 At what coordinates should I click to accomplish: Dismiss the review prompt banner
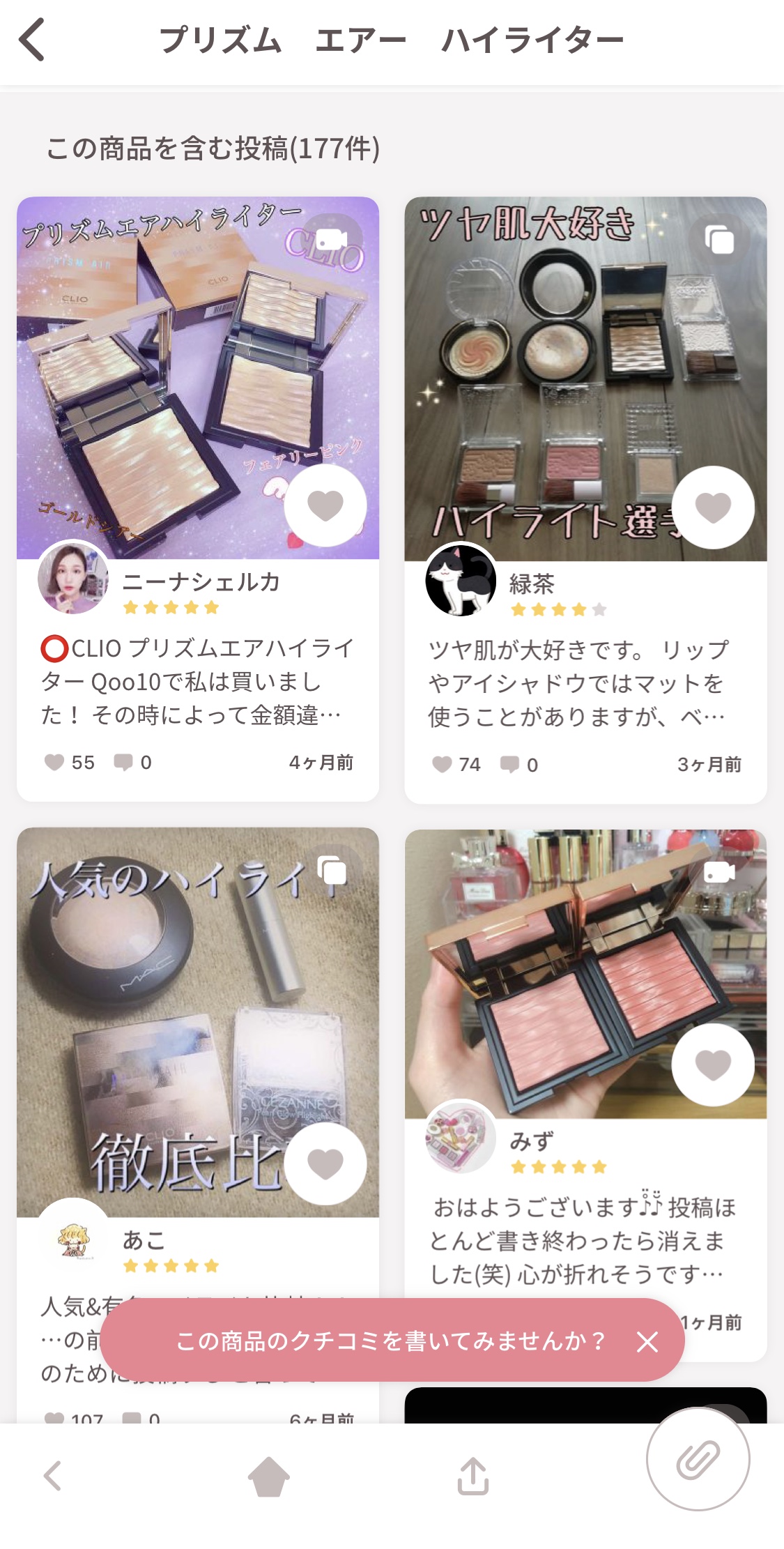[x=647, y=1341]
